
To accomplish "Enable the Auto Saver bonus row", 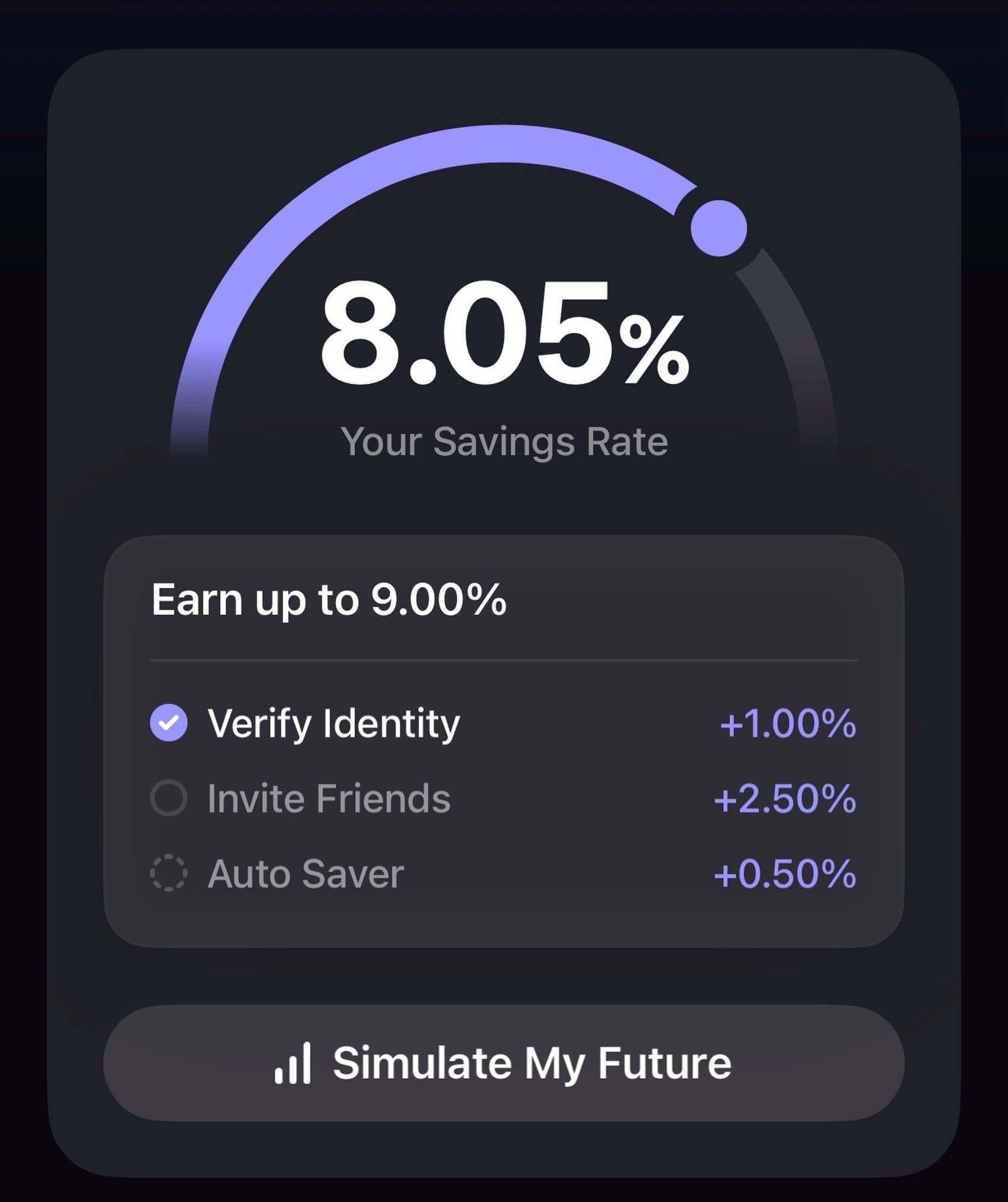I will tap(305, 873).
